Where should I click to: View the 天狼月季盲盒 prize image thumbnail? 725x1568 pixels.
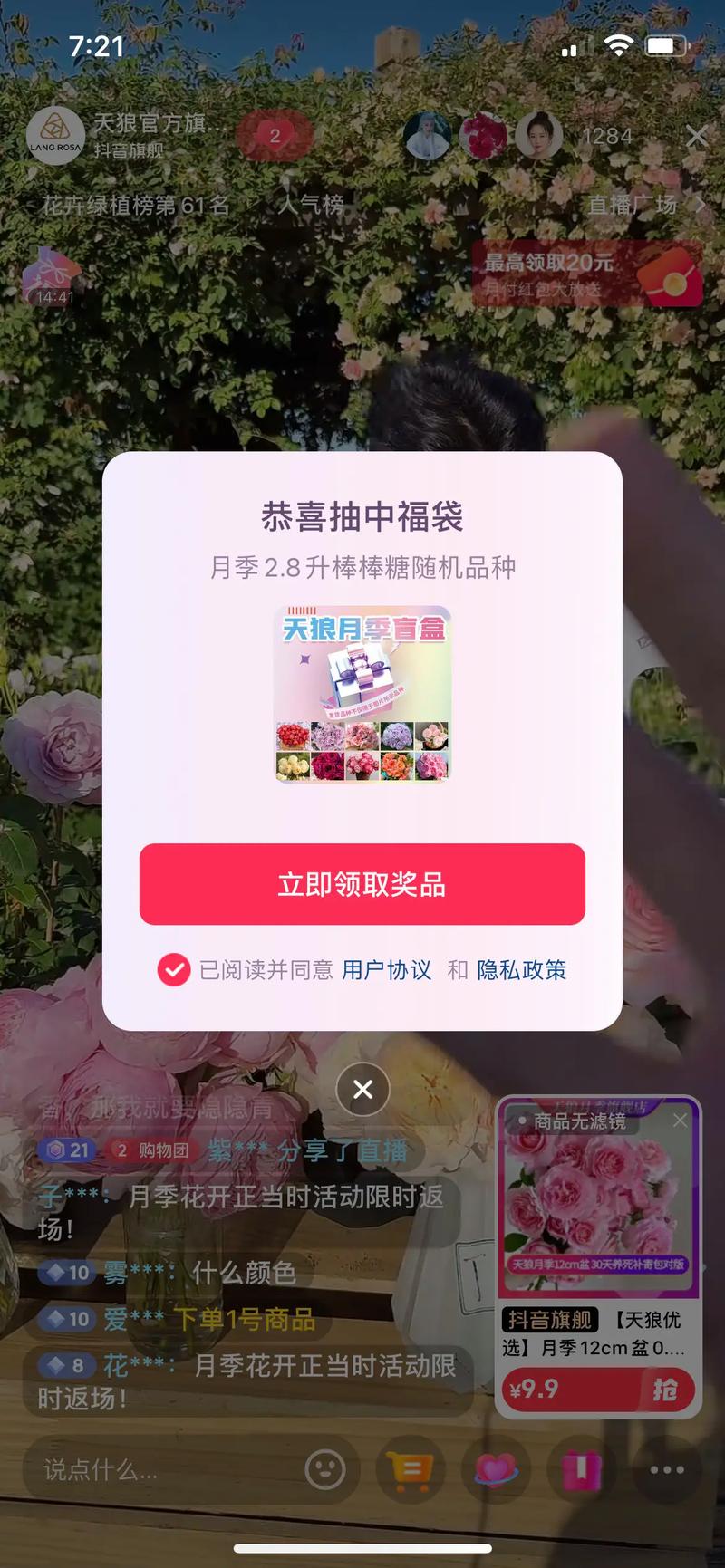pyautogui.click(x=362, y=696)
